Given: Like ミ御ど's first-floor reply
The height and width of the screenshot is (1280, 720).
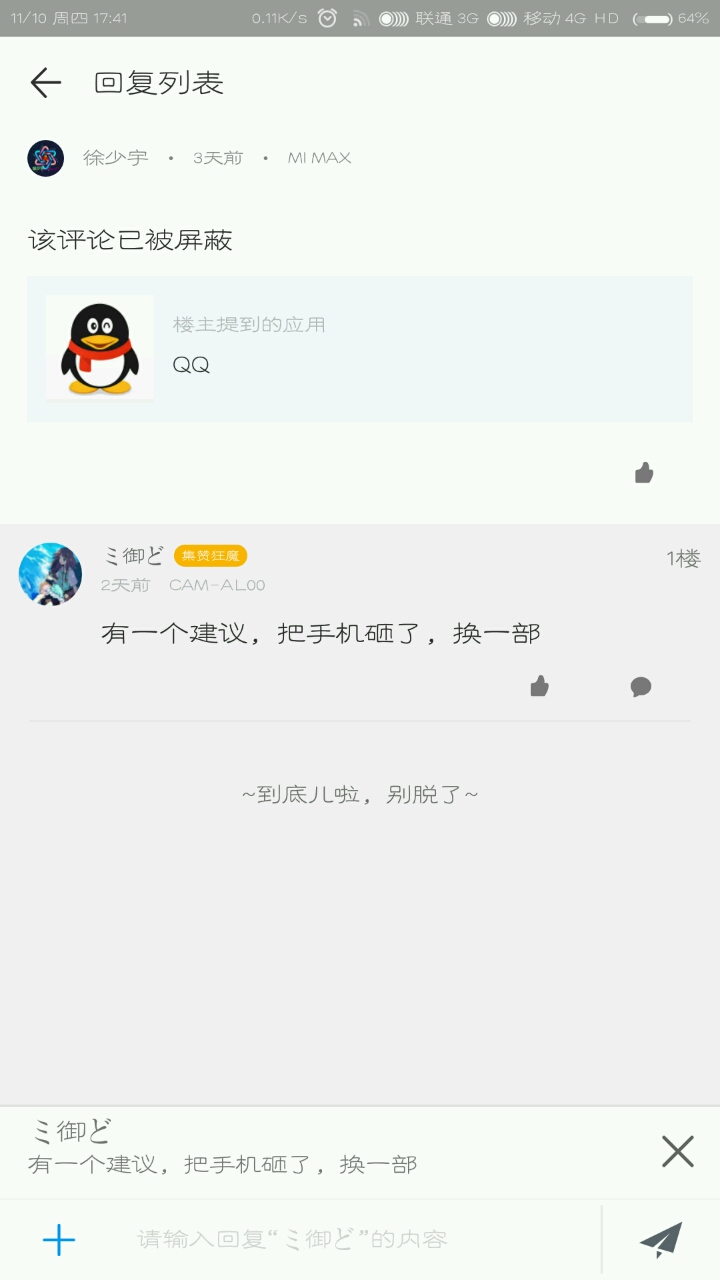Looking at the screenshot, I should (x=540, y=686).
